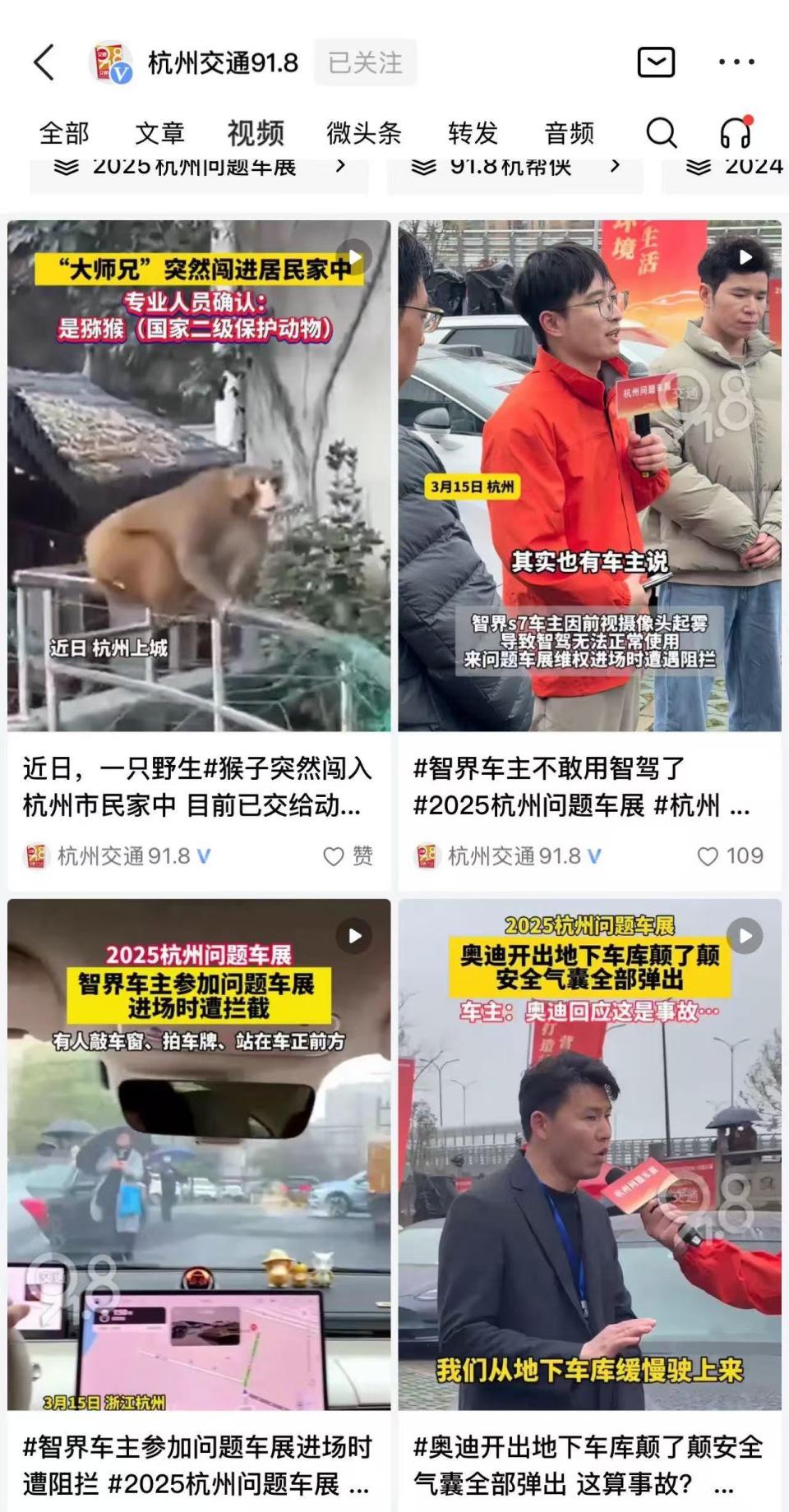The height and width of the screenshot is (1512, 789).
Task: Open the 奥迪安全气囊全部弹出 video
Action: [589, 1155]
